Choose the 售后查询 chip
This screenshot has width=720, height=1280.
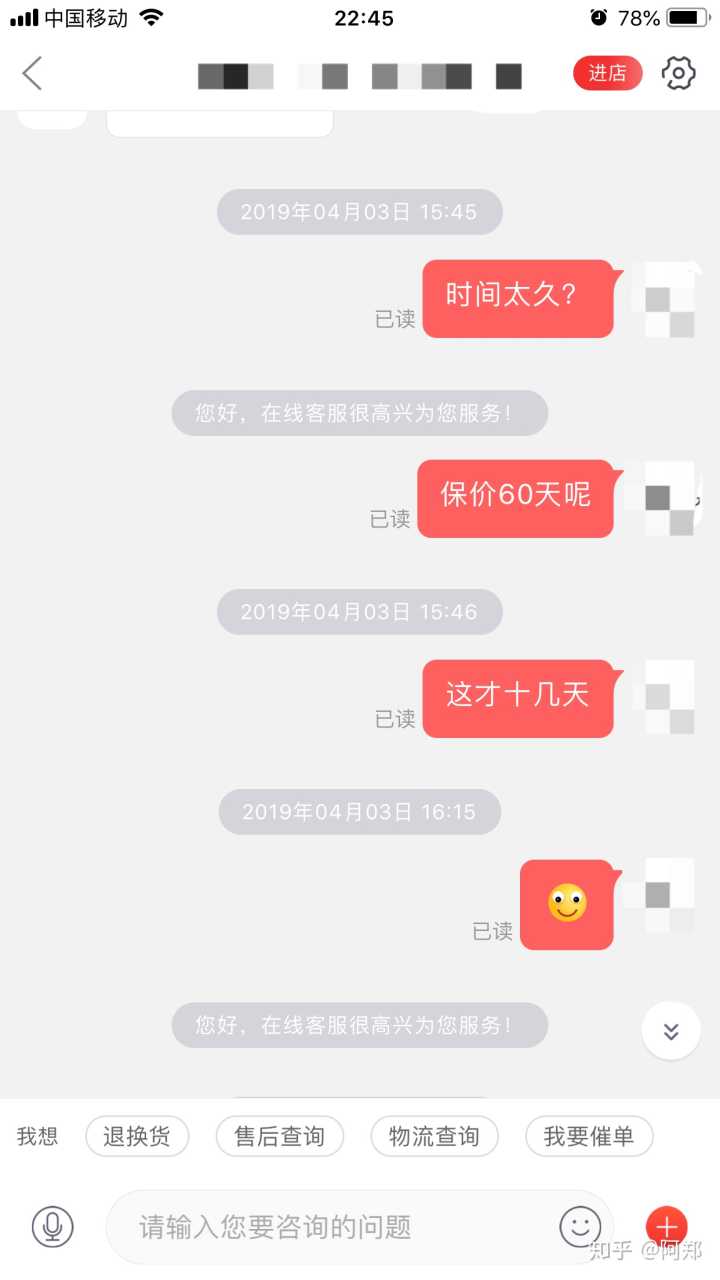[x=280, y=1136]
